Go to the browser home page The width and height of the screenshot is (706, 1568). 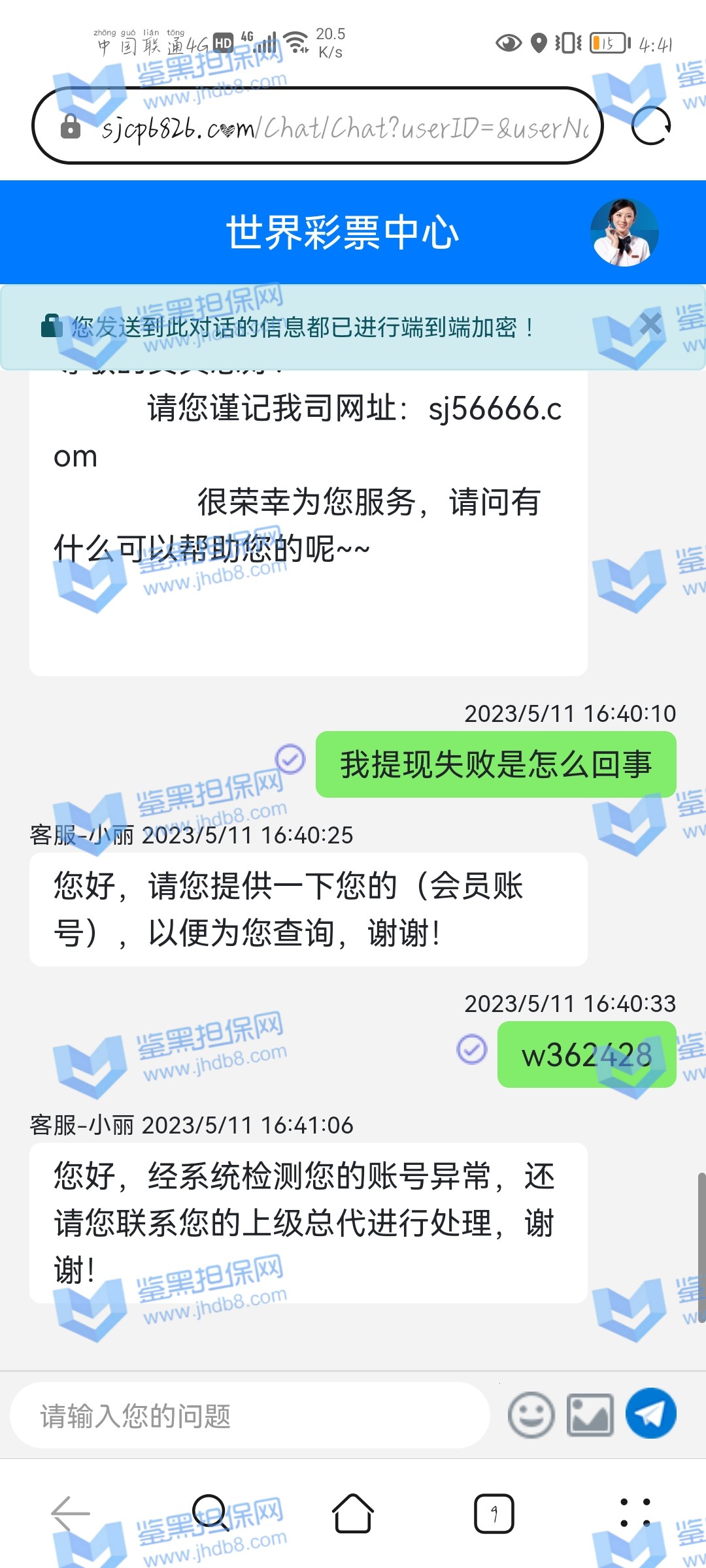pos(353,1513)
